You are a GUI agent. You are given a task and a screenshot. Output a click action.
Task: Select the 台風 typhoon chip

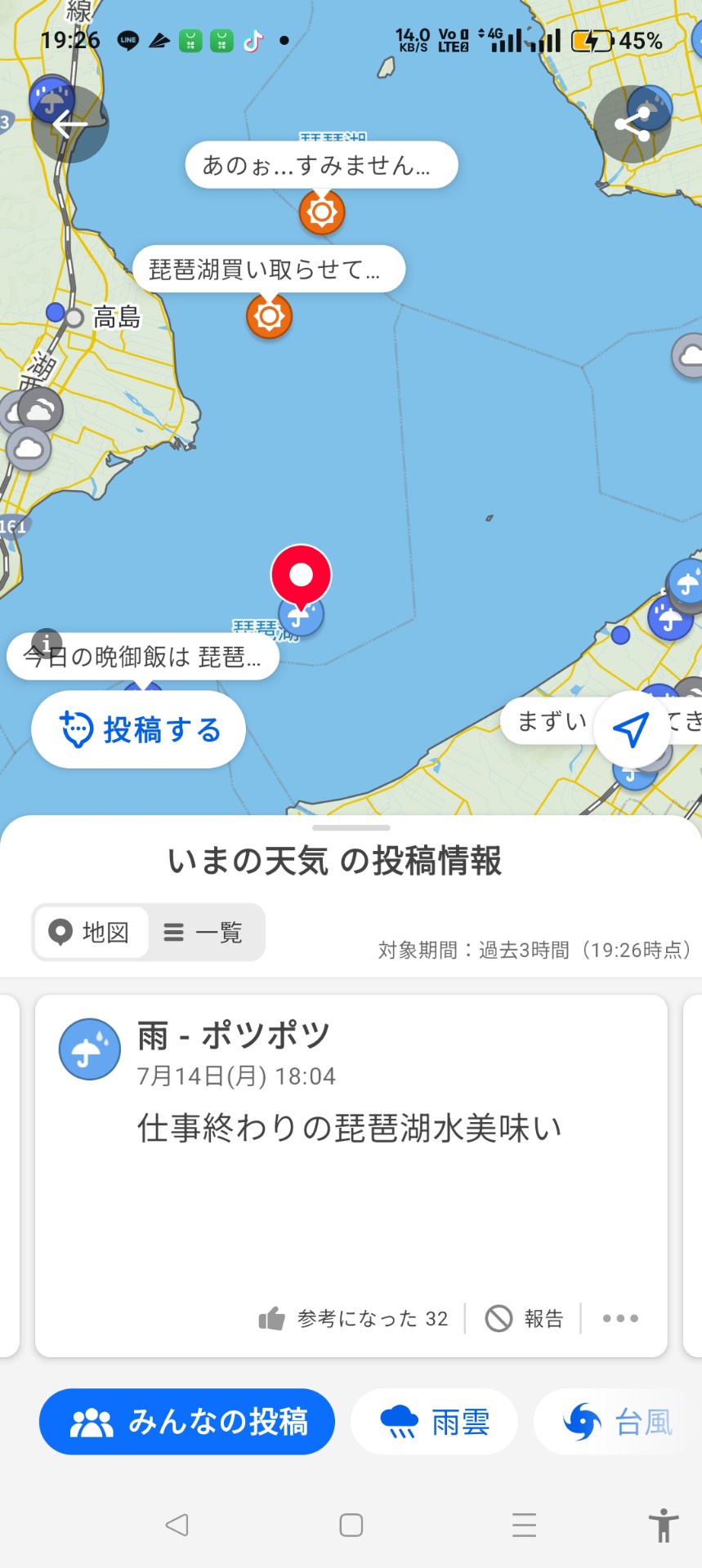(x=617, y=1422)
